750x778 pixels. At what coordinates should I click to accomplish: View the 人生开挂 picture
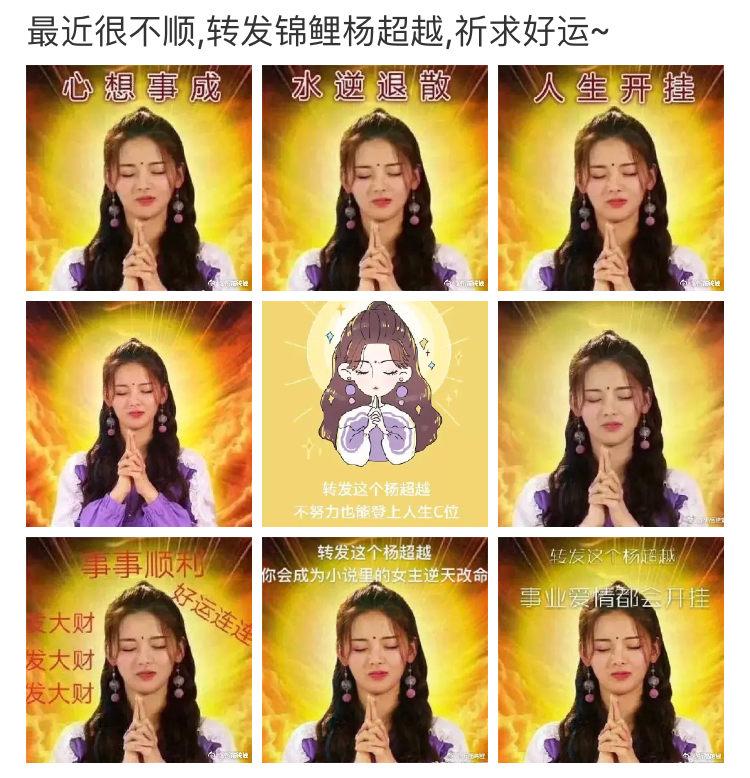coord(611,178)
